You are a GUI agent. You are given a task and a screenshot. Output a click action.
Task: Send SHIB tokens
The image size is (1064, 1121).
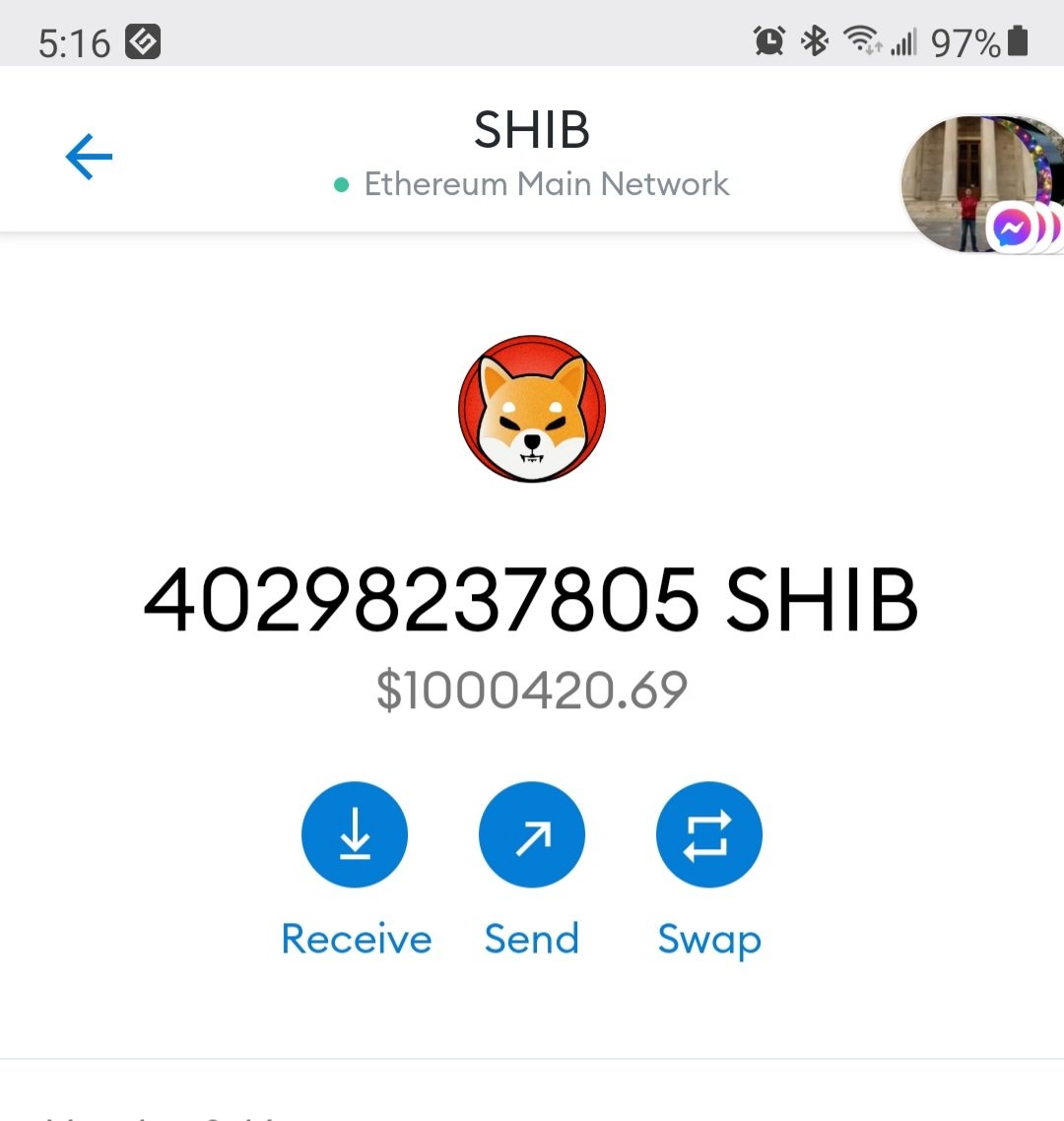point(532,834)
